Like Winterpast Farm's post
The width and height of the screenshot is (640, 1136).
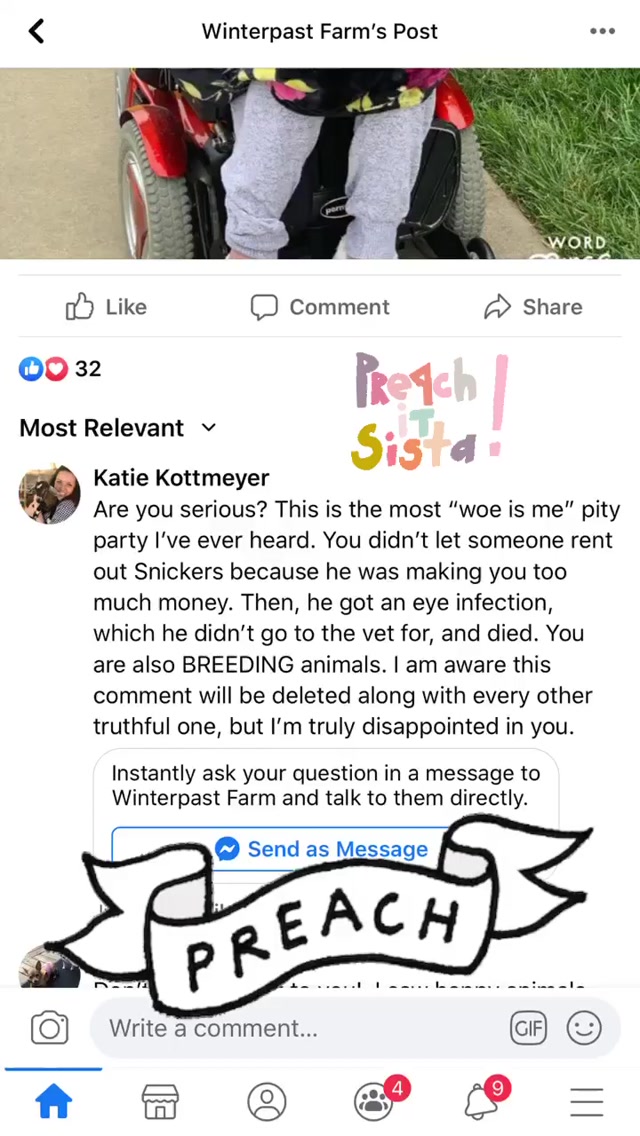pos(106,307)
